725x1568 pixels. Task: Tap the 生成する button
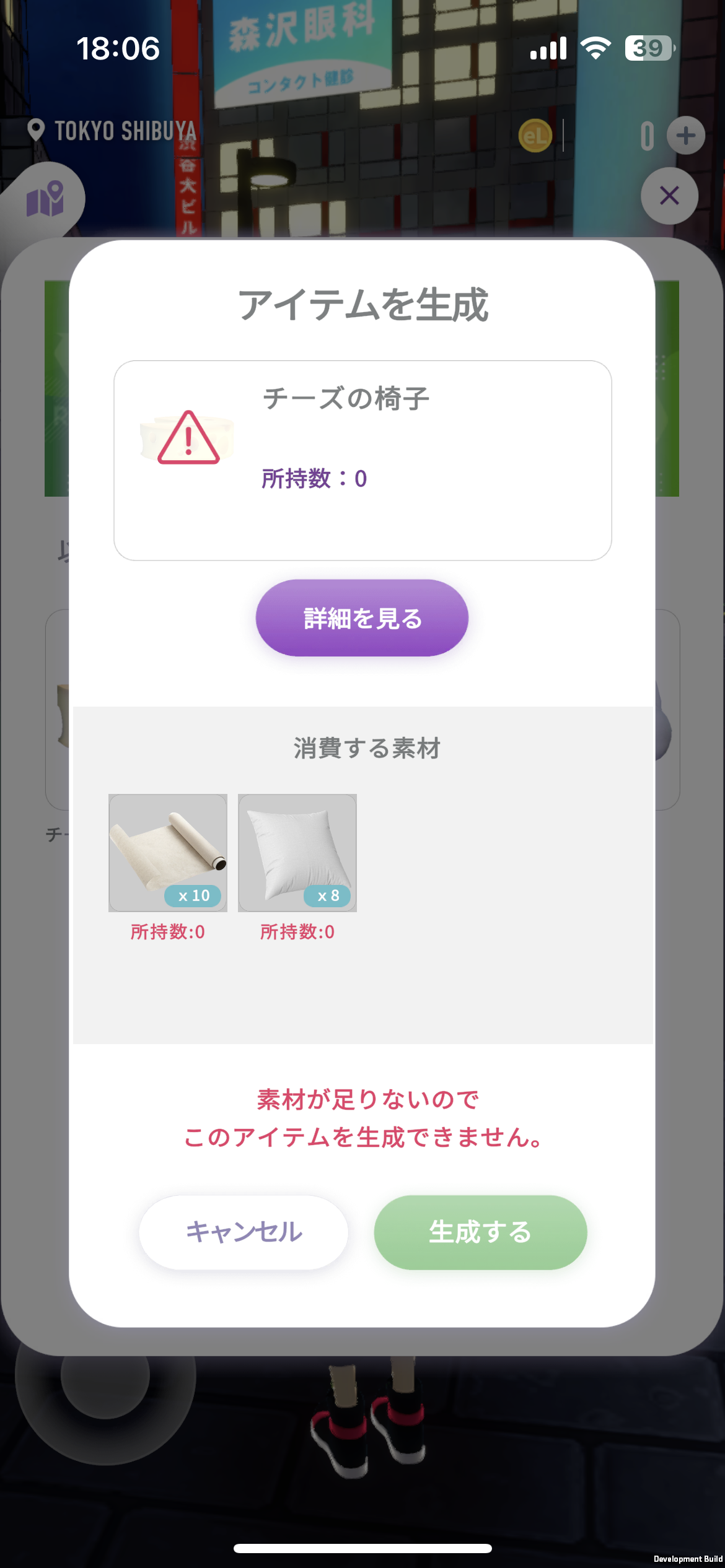point(480,1232)
